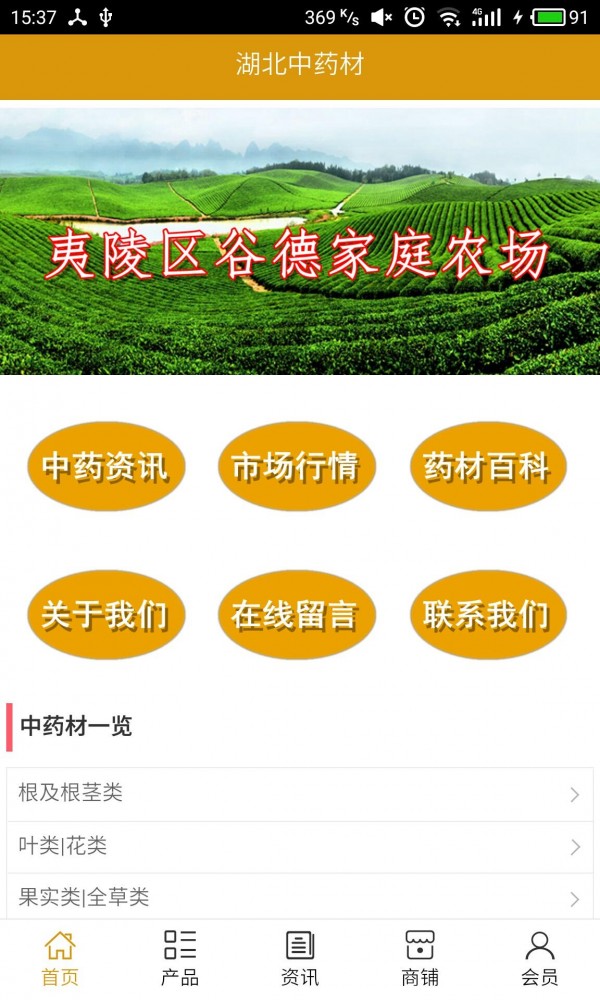Open 市场行情 section

(x=296, y=467)
